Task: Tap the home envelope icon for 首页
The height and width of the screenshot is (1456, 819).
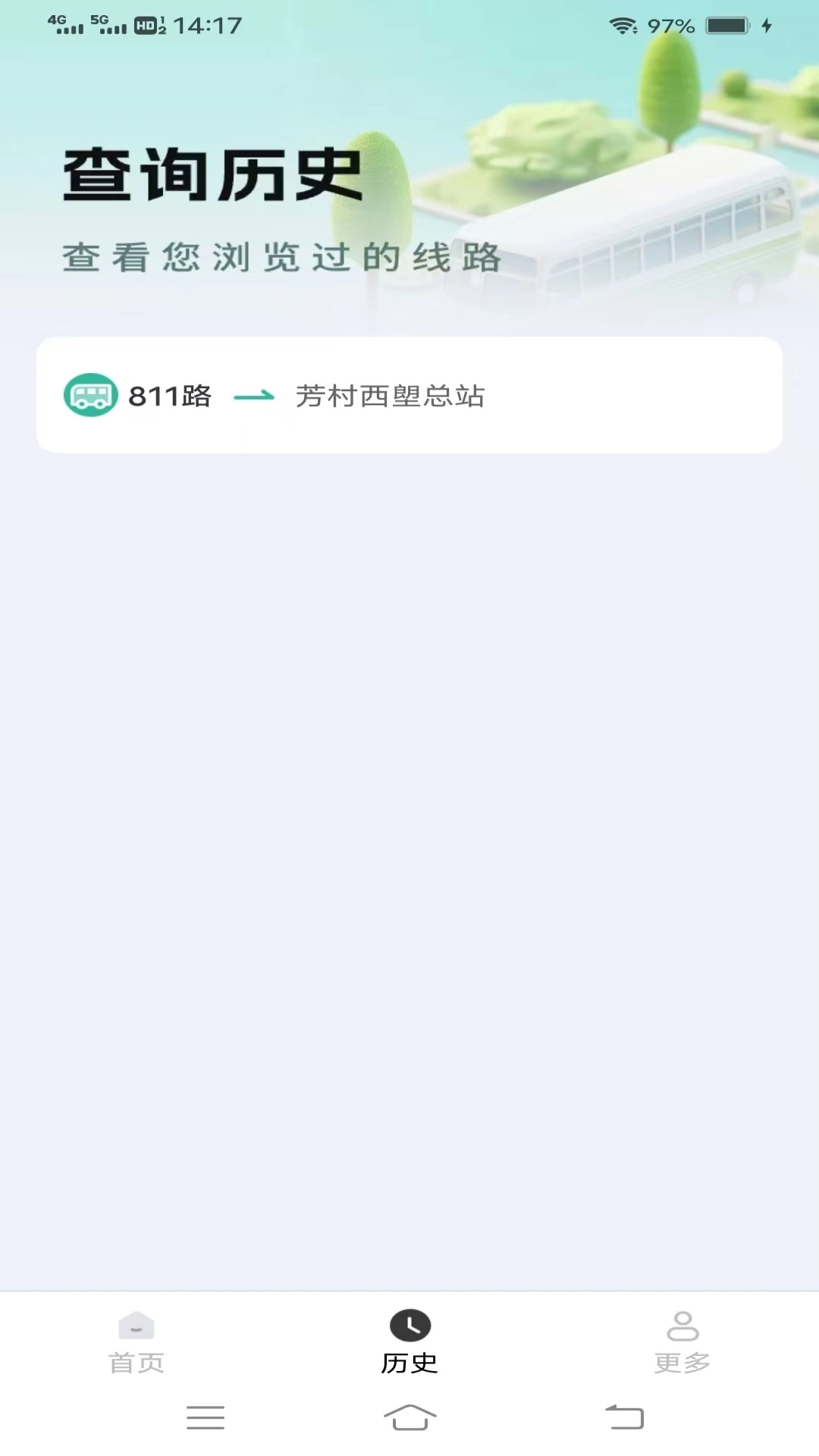Action: tap(136, 1326)
